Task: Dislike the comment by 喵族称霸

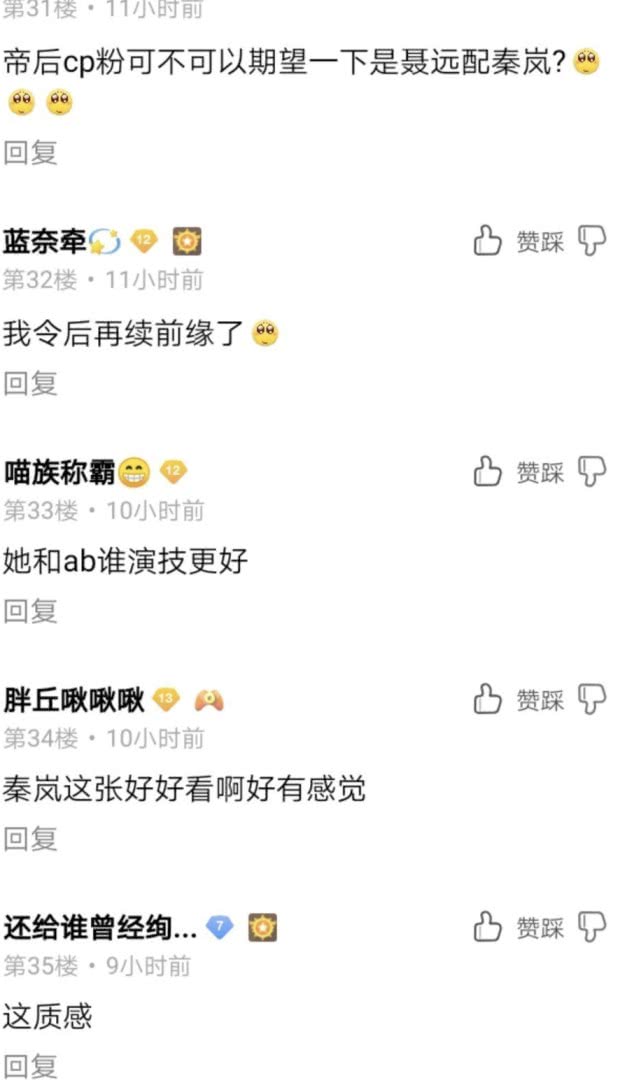Action: [x=592, y=472]
